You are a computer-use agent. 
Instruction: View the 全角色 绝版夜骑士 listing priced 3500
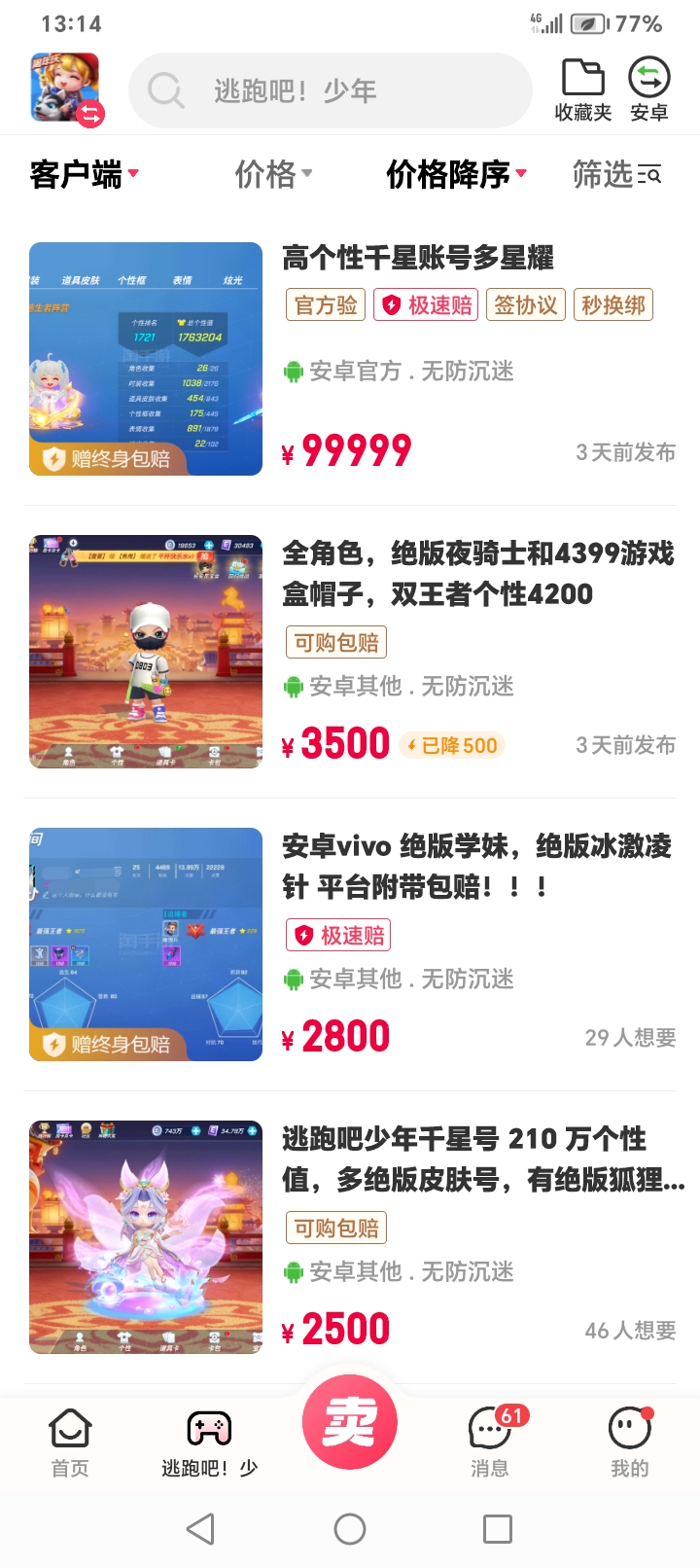476,573
